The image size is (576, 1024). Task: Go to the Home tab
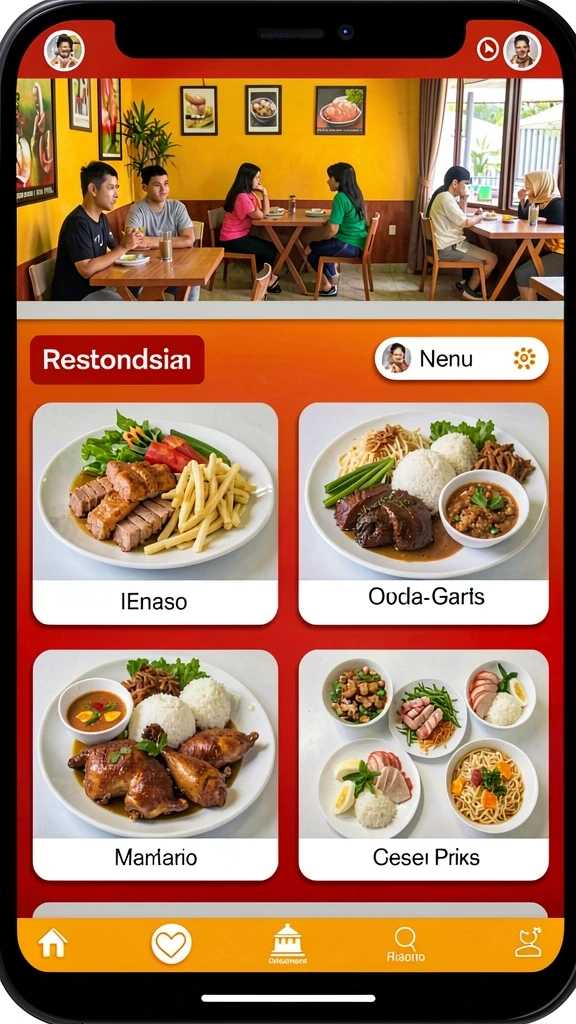point(53,944)
